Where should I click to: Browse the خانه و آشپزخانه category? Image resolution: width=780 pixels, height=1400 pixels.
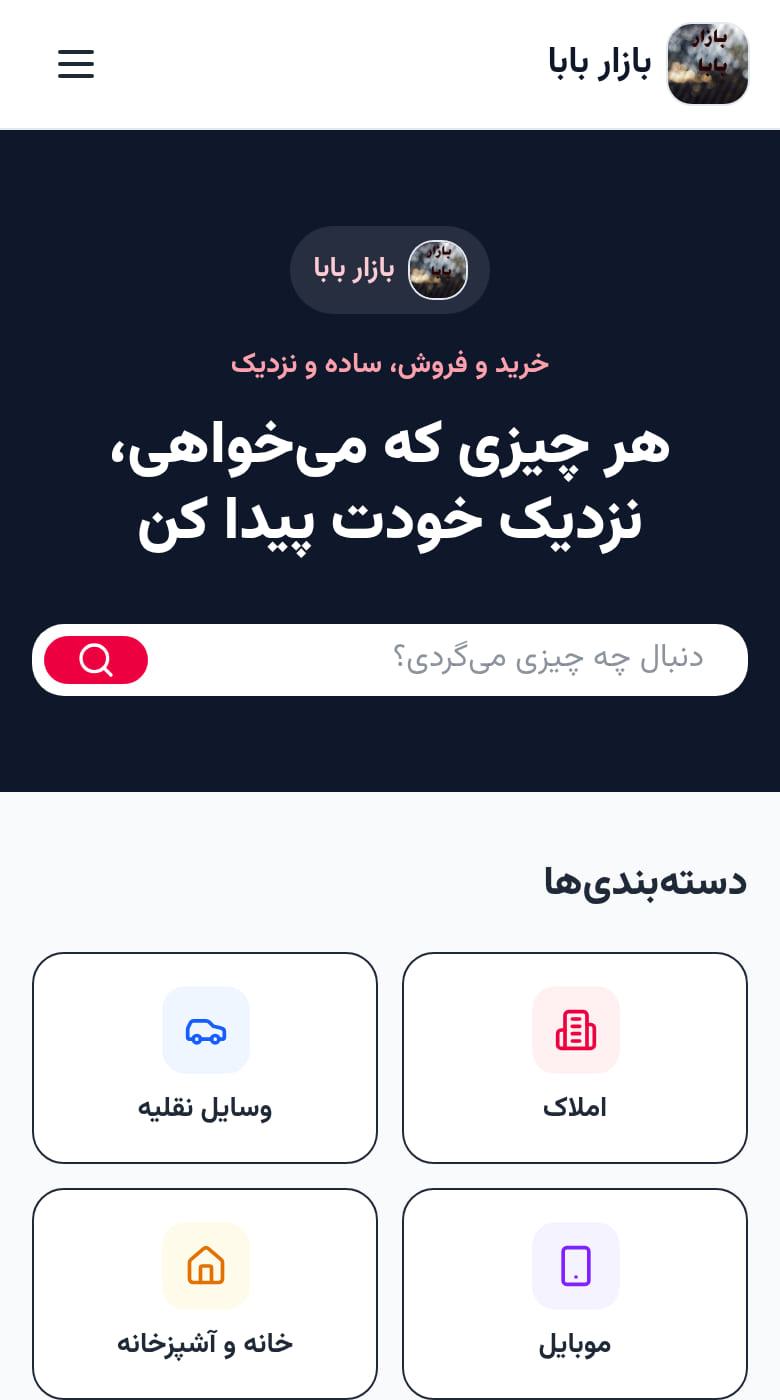pyautogui.click(x=205, y=1294)
